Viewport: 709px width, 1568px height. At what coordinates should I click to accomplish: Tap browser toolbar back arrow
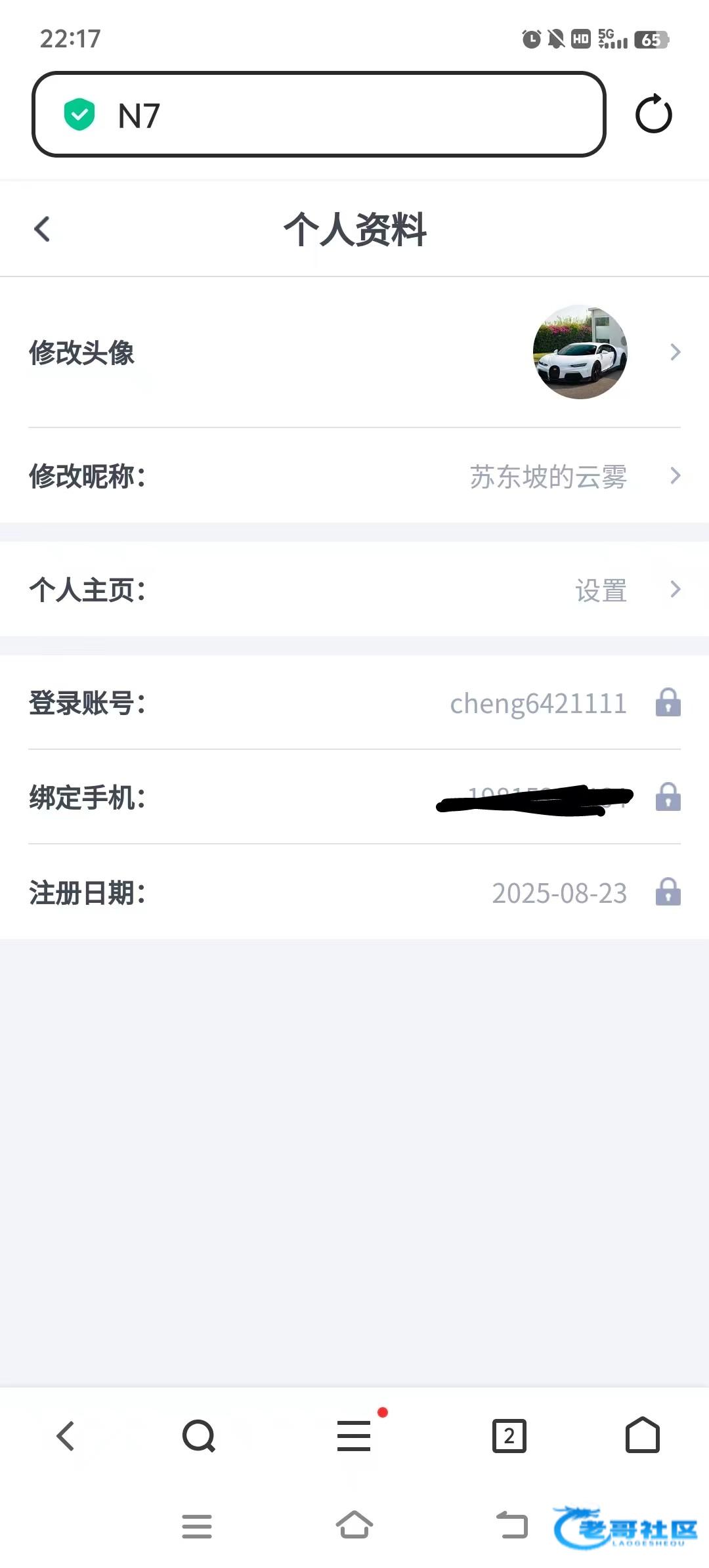(66, 1436)
